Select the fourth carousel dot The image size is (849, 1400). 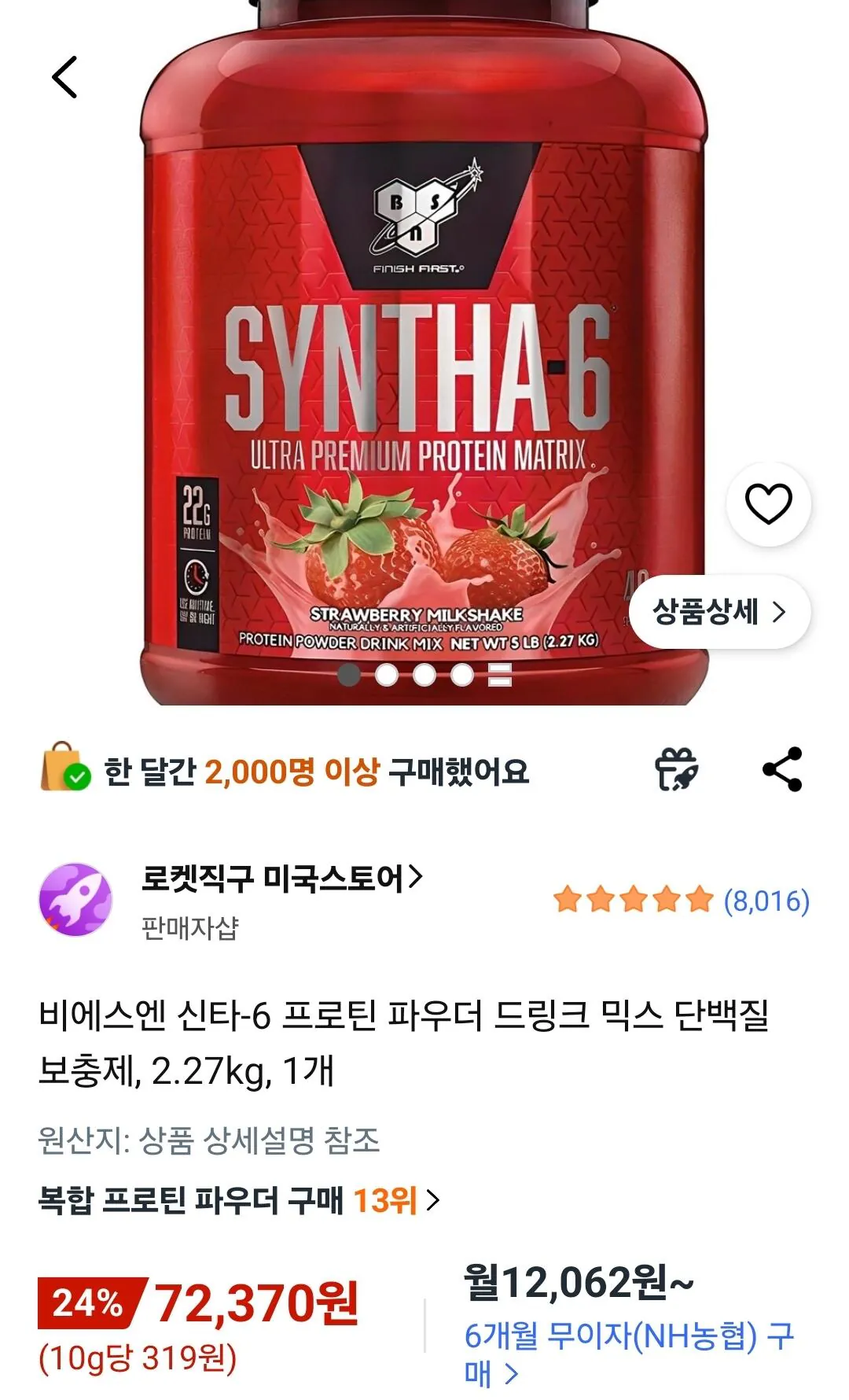click(x=461, y=672)
